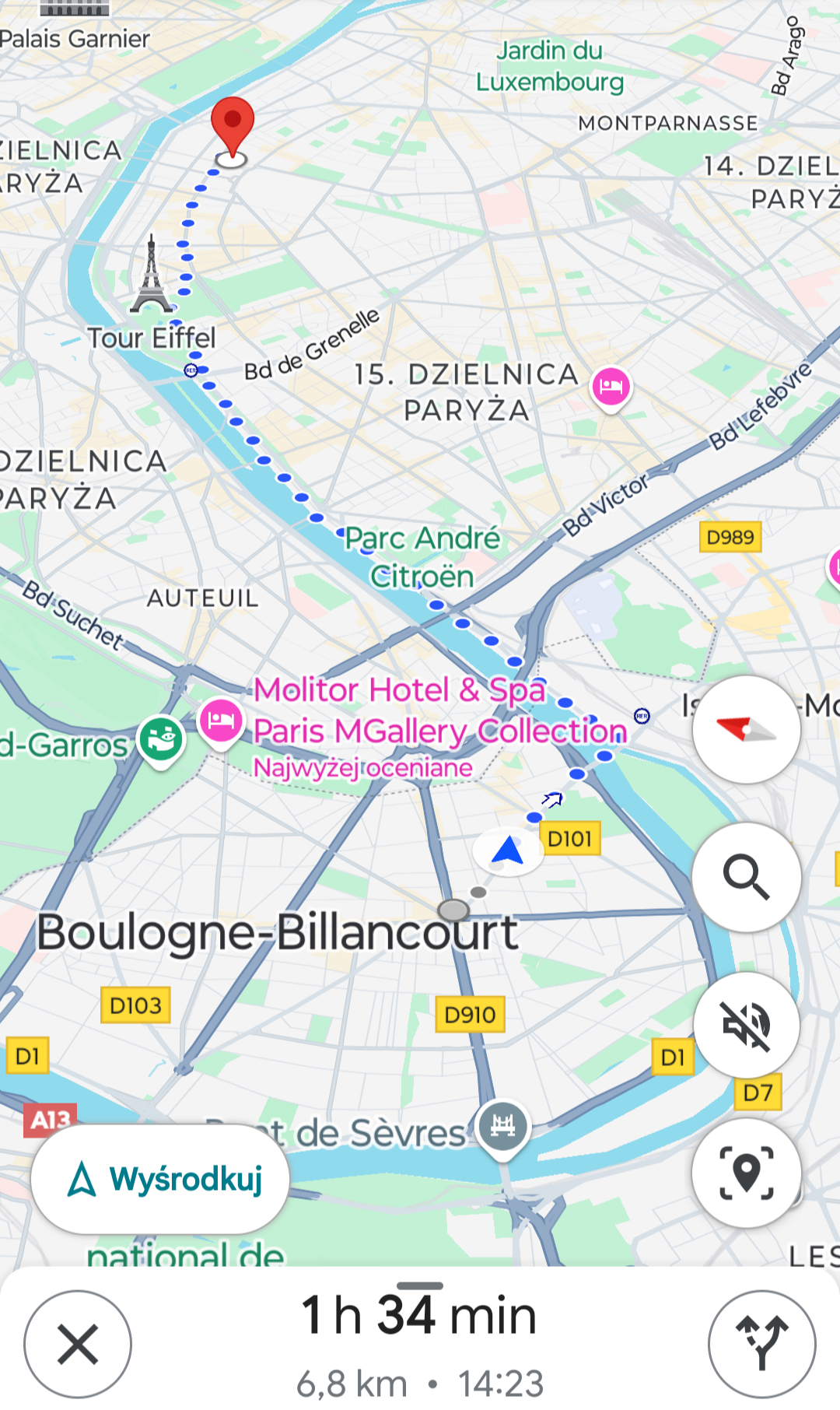
Task: Open the hotel pin in 15. Dzielnica
Action: tap(611, 387)
